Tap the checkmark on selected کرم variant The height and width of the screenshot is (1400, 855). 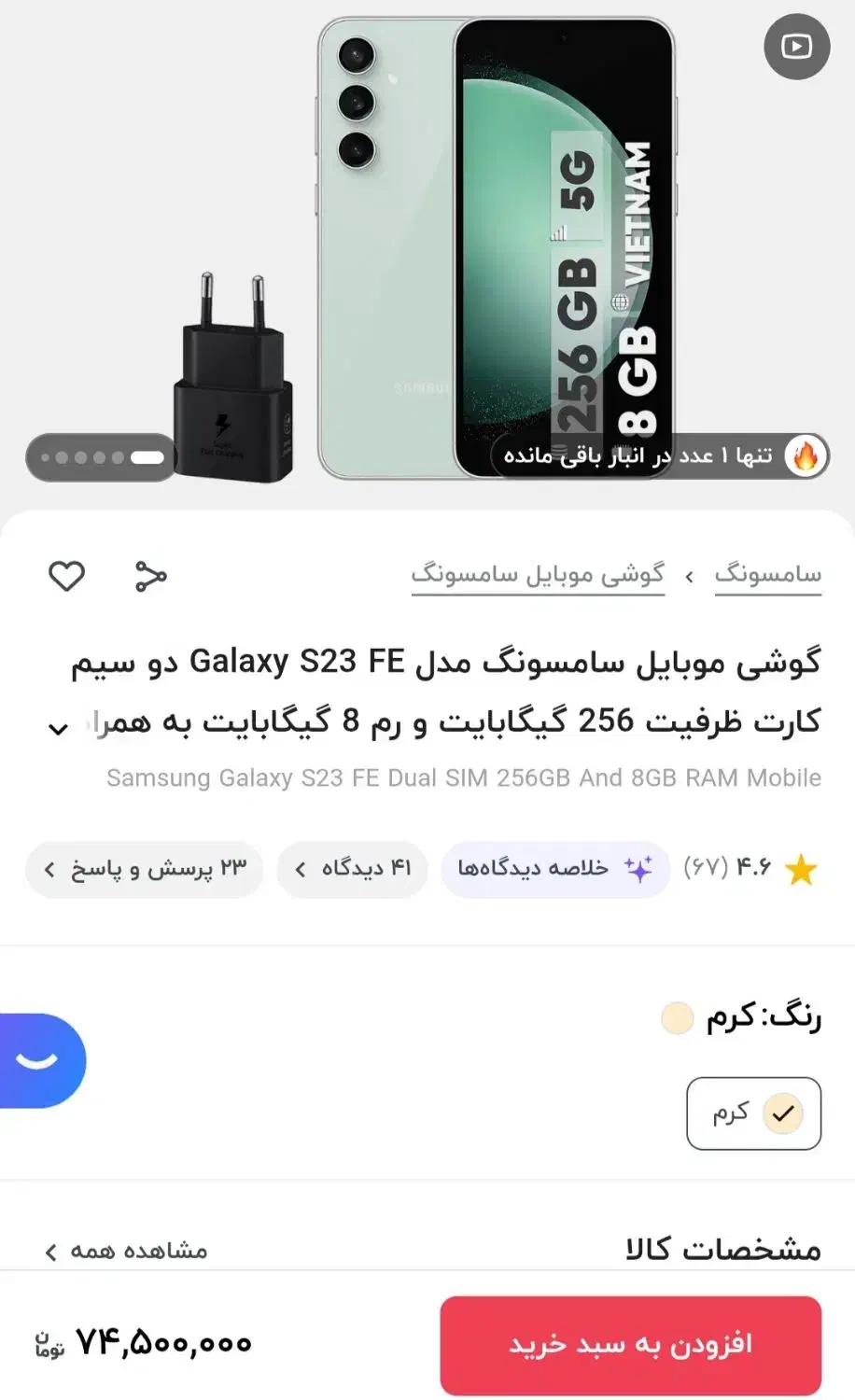(782, 1113)
